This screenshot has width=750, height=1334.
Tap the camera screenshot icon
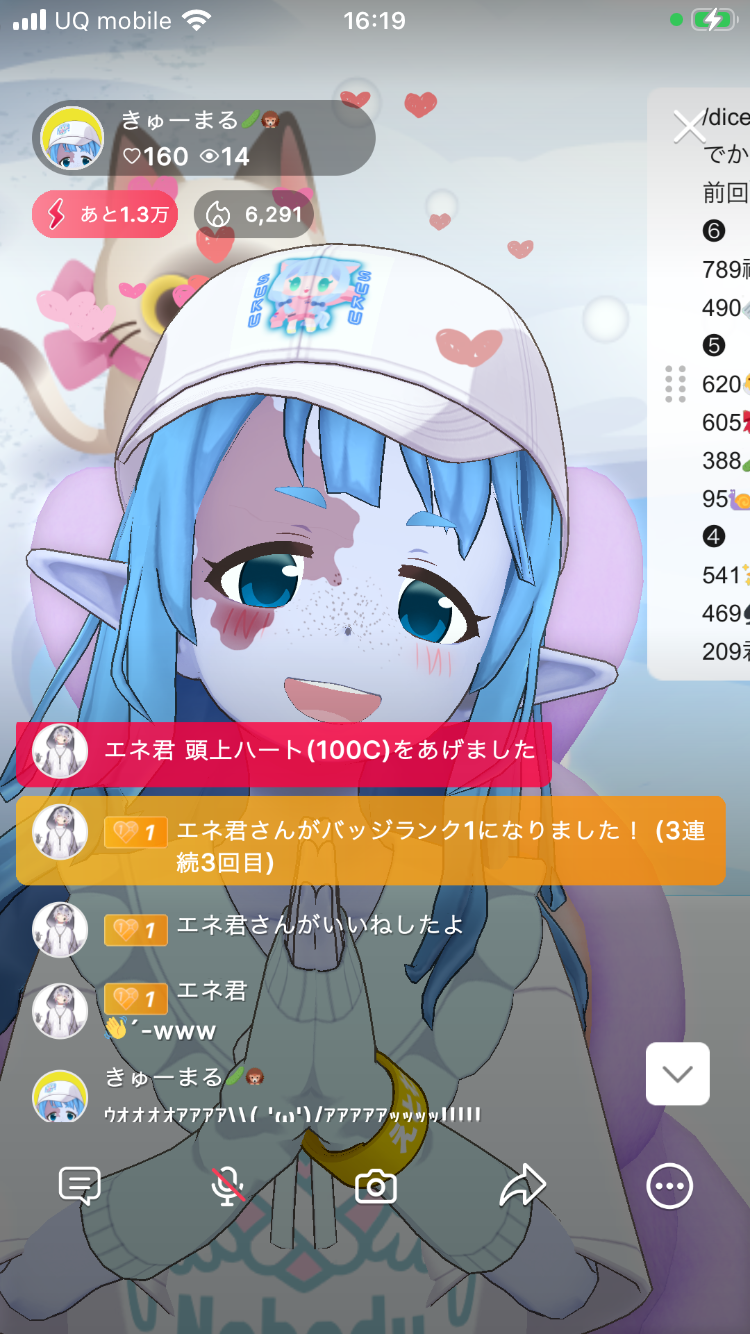point(376,1187)
